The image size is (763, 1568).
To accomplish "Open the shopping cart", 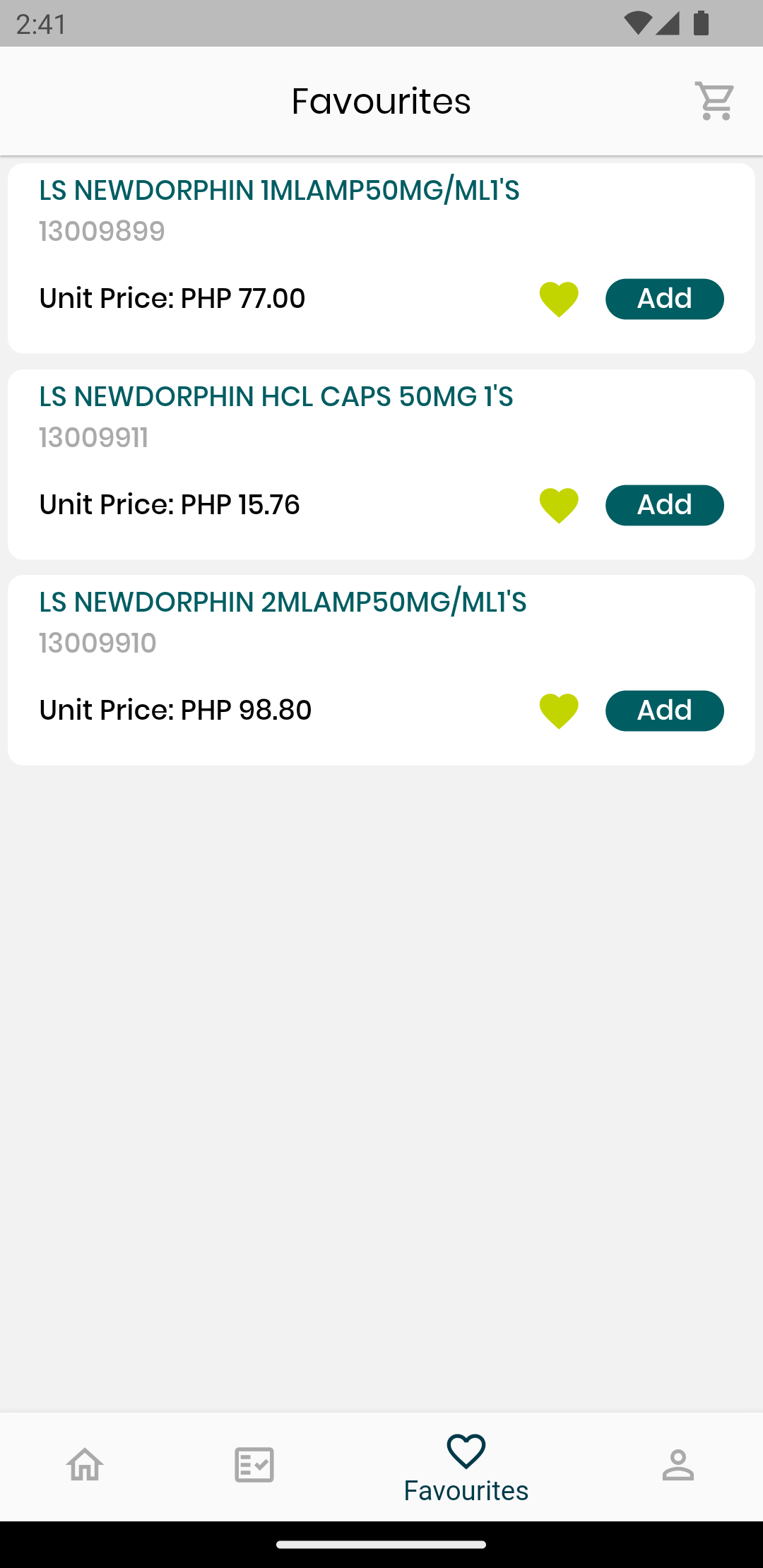I will coord(714,101).
